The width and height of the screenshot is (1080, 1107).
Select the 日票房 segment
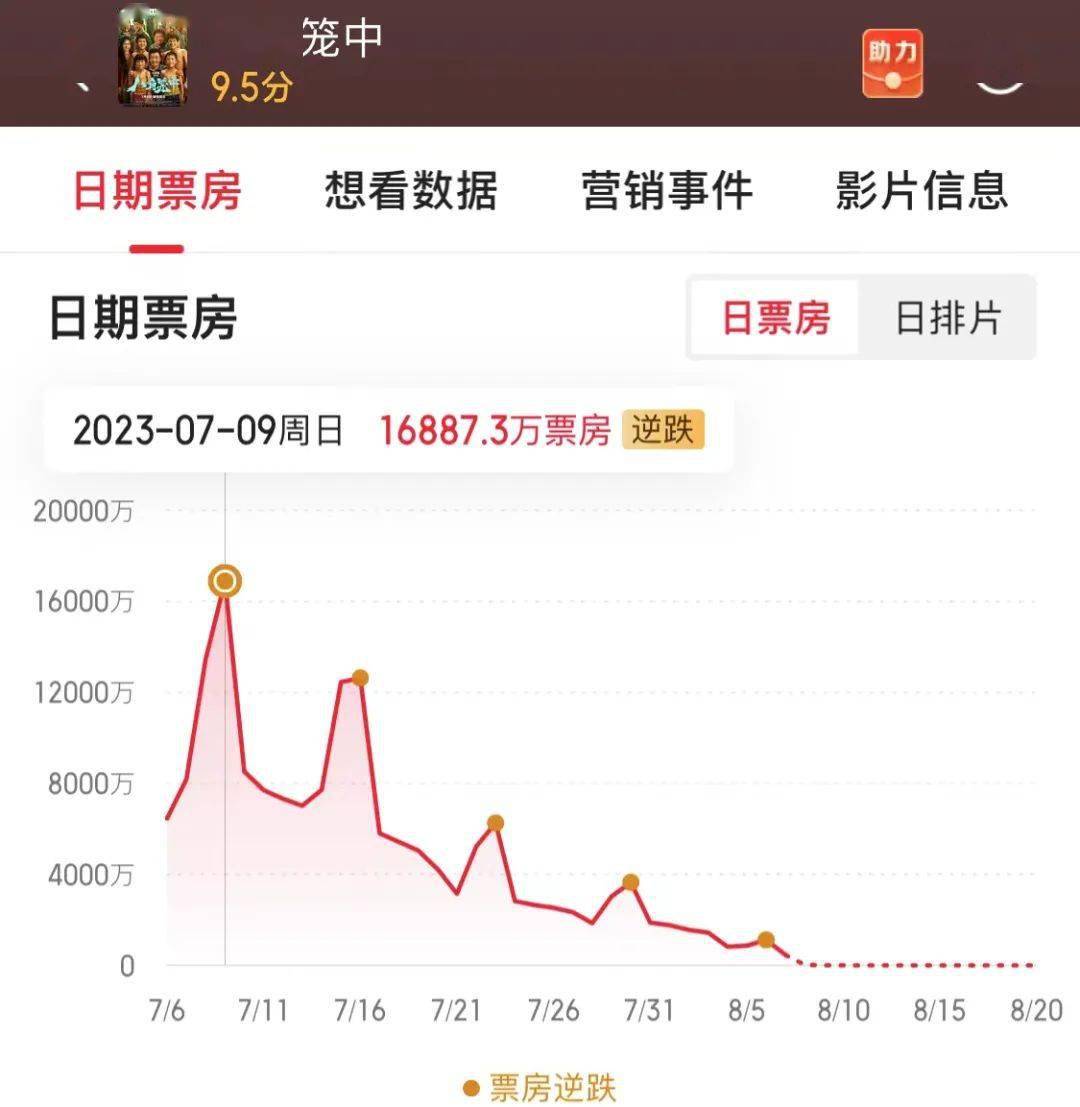pos(776,319)
